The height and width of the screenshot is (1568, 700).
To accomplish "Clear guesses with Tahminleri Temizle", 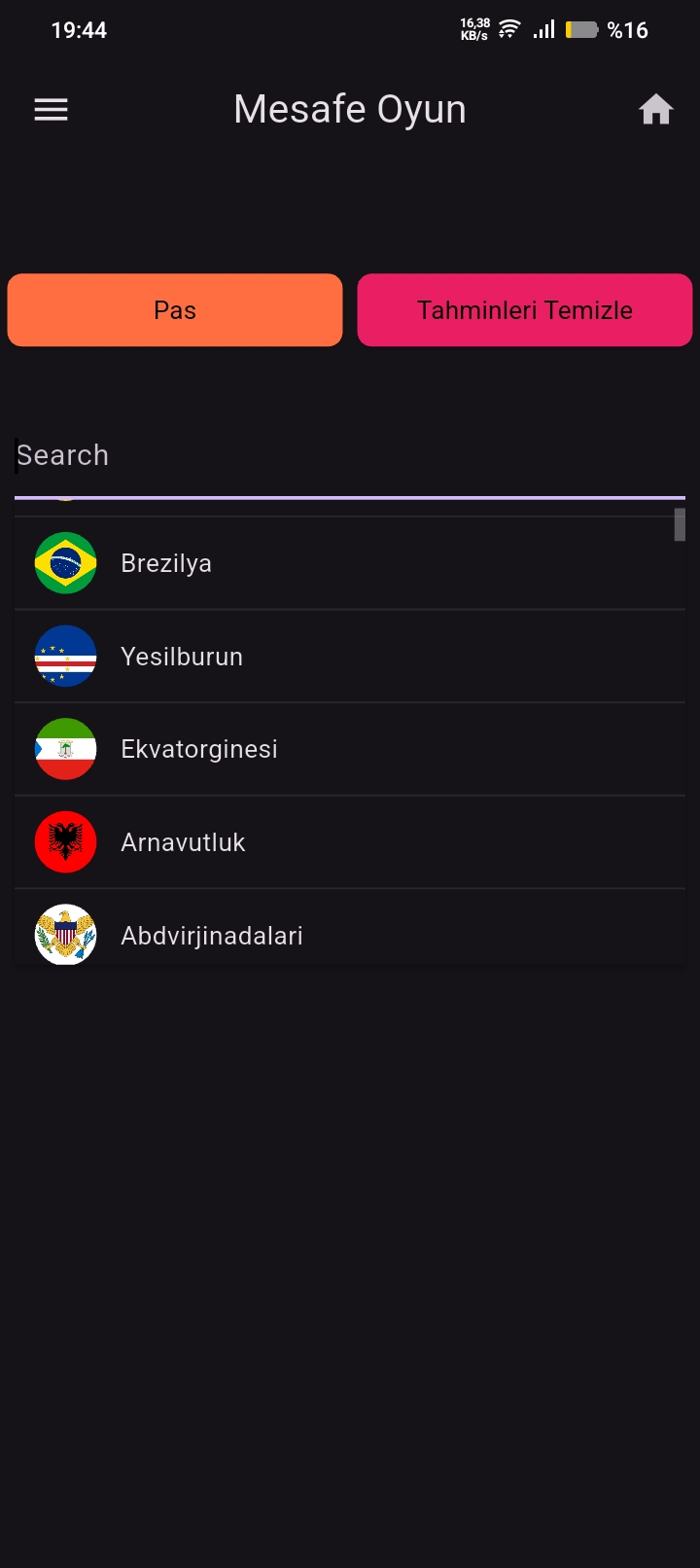I will click(x=525, y=310).
